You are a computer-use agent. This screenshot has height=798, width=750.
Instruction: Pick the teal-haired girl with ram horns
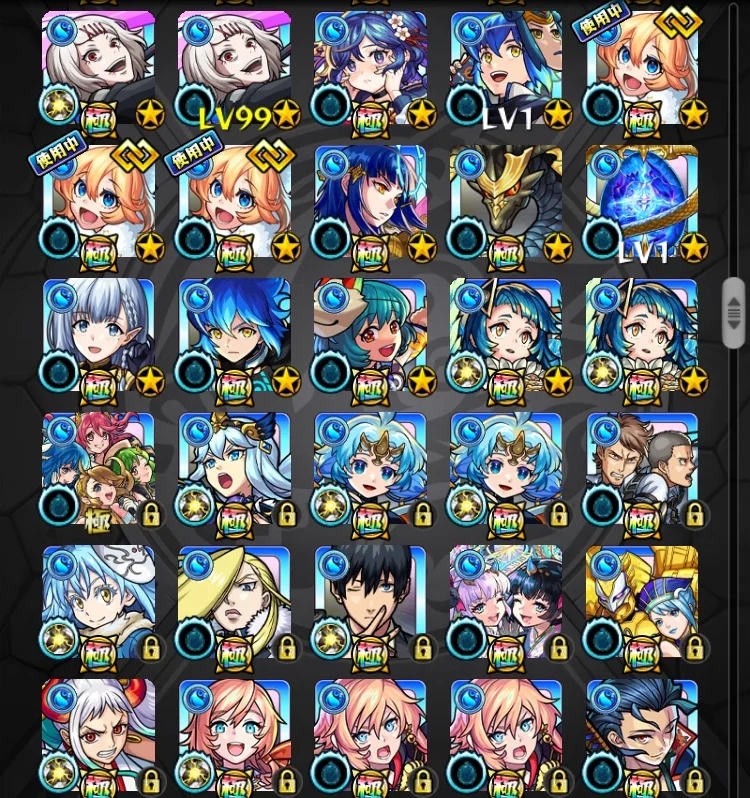tap(370, 335)
